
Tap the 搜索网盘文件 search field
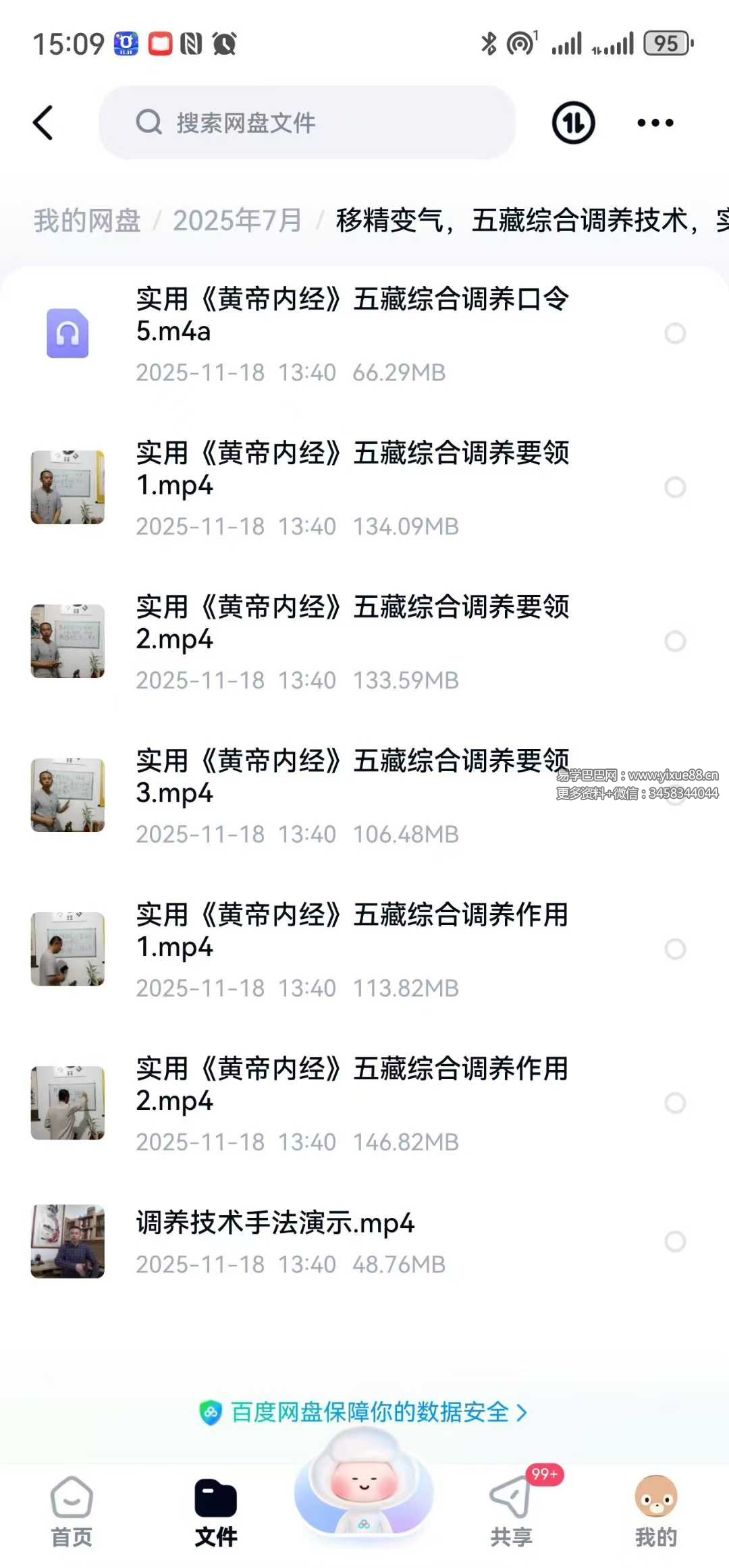tap(307, 123)
